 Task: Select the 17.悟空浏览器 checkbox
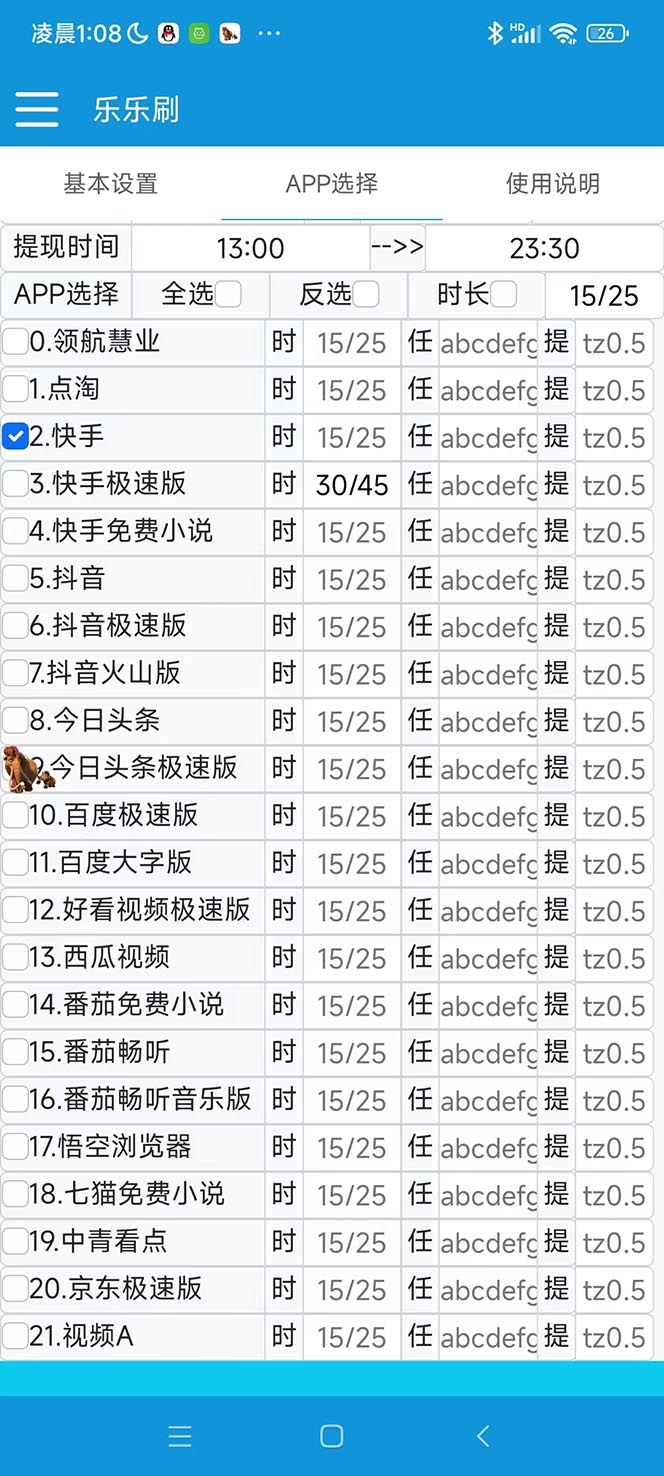[x=15, y=1147]
